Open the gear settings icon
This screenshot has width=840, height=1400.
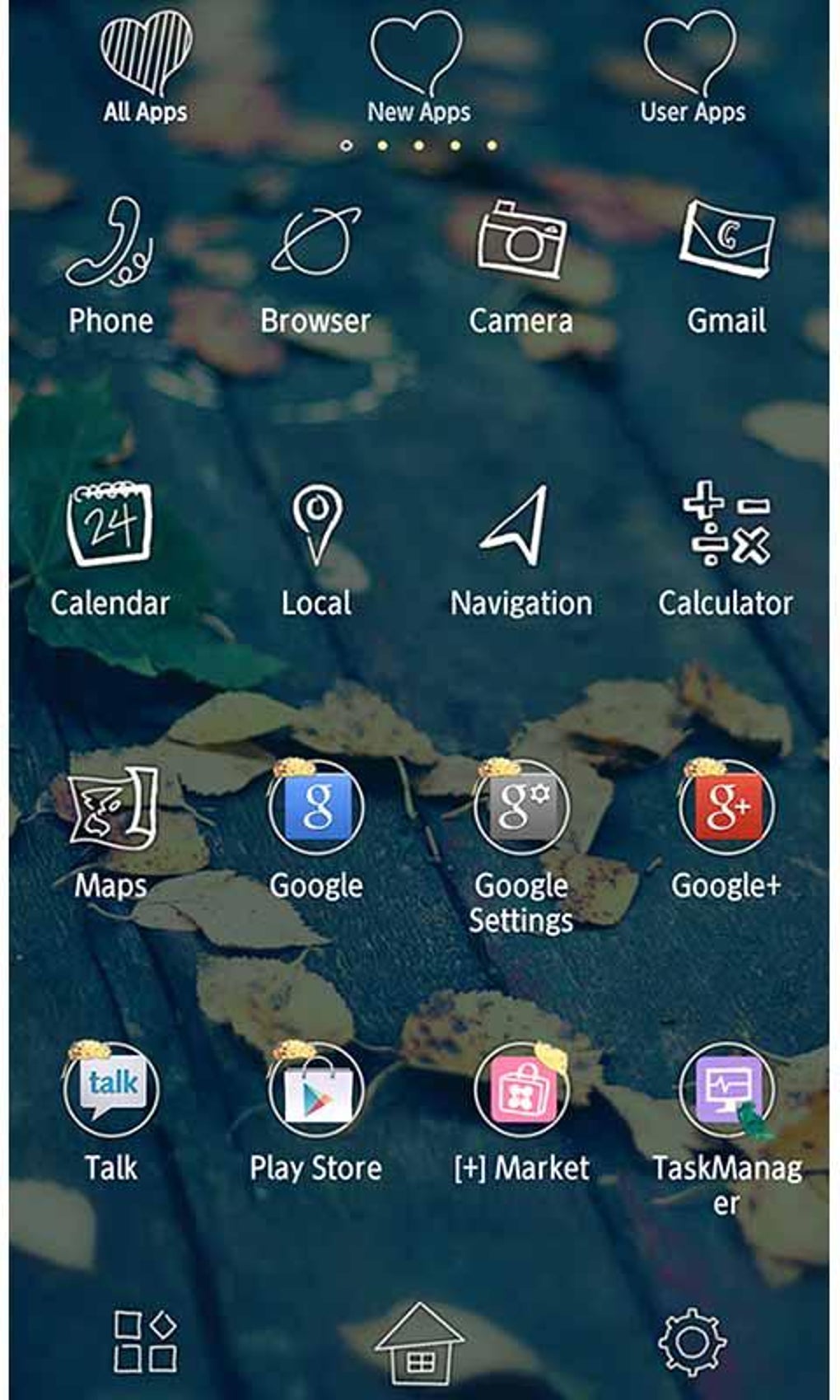[692, 1342]
